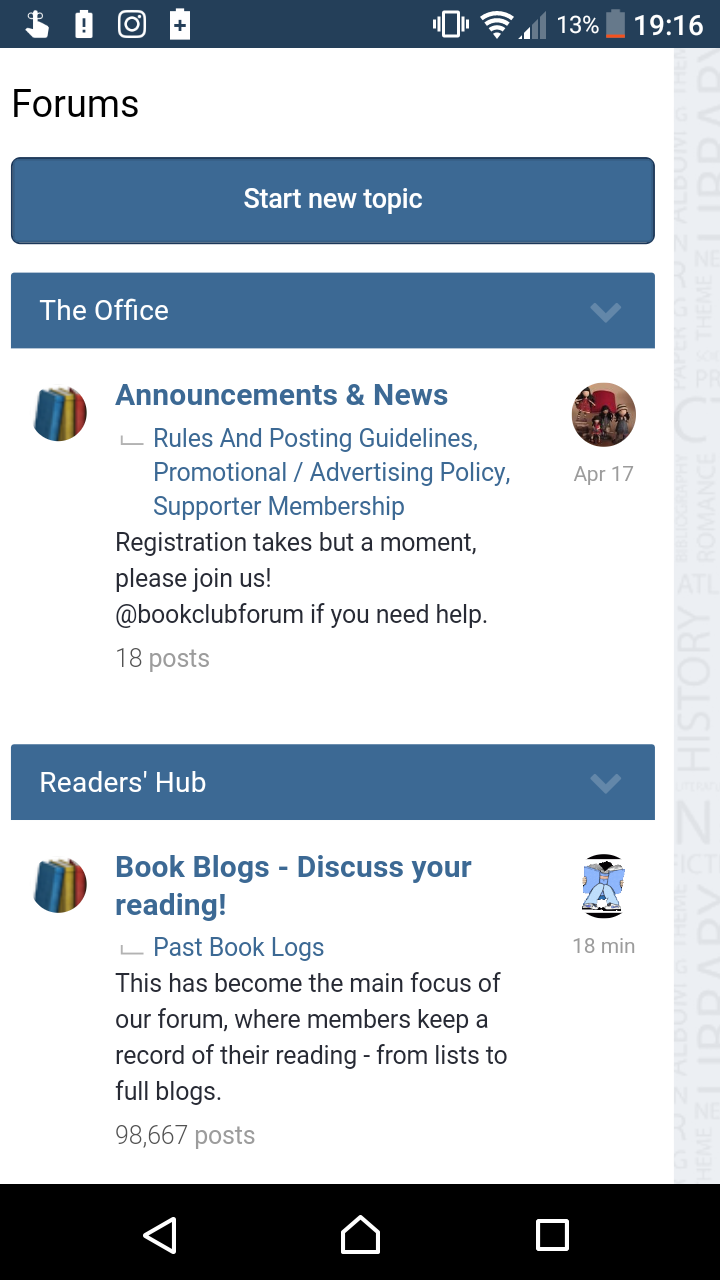
Task: Tap books icon beside Announcements & News
Action: tap(60, 414)
